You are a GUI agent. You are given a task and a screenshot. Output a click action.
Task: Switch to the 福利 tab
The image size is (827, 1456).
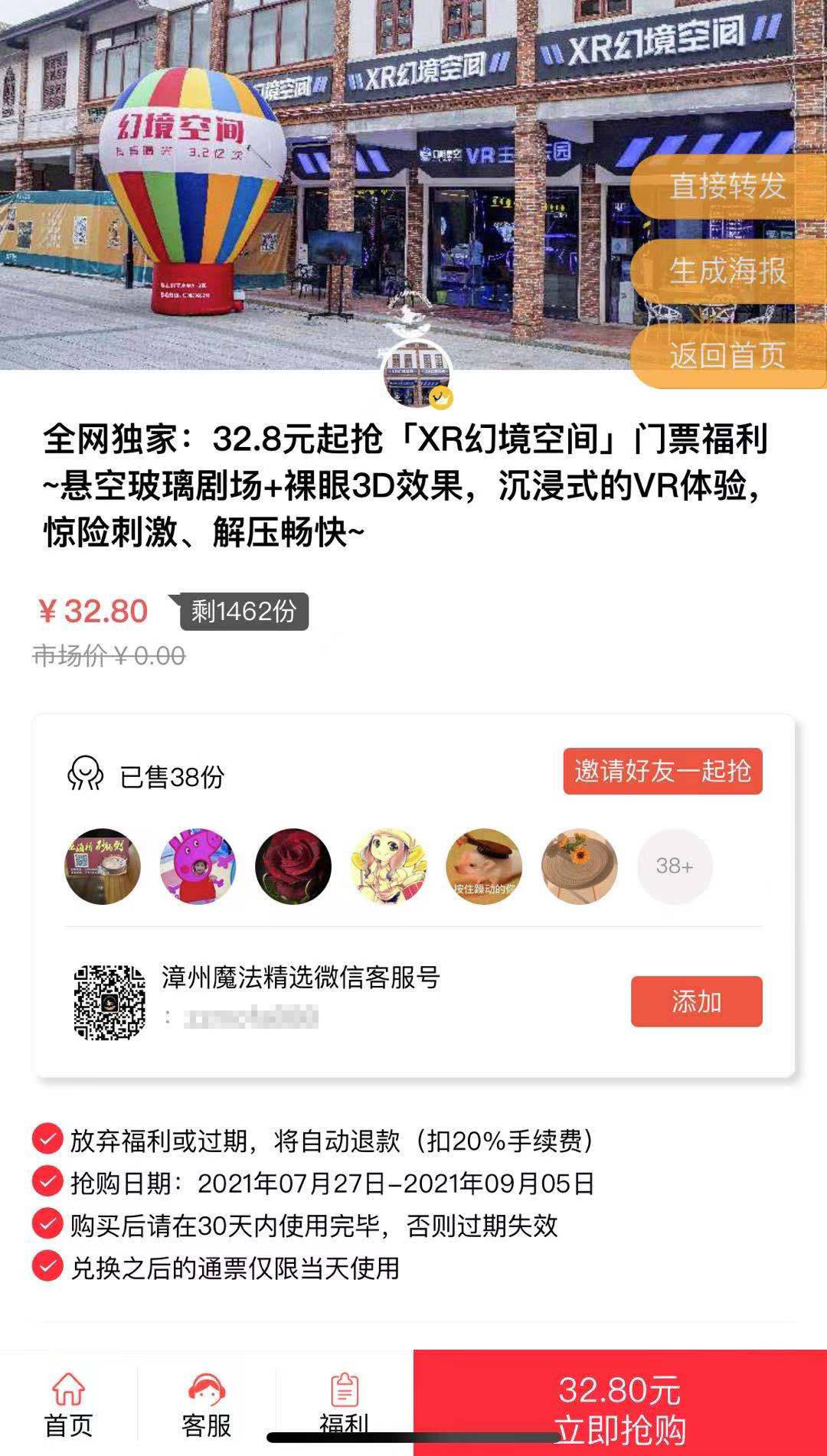(x=344, y=1405)
